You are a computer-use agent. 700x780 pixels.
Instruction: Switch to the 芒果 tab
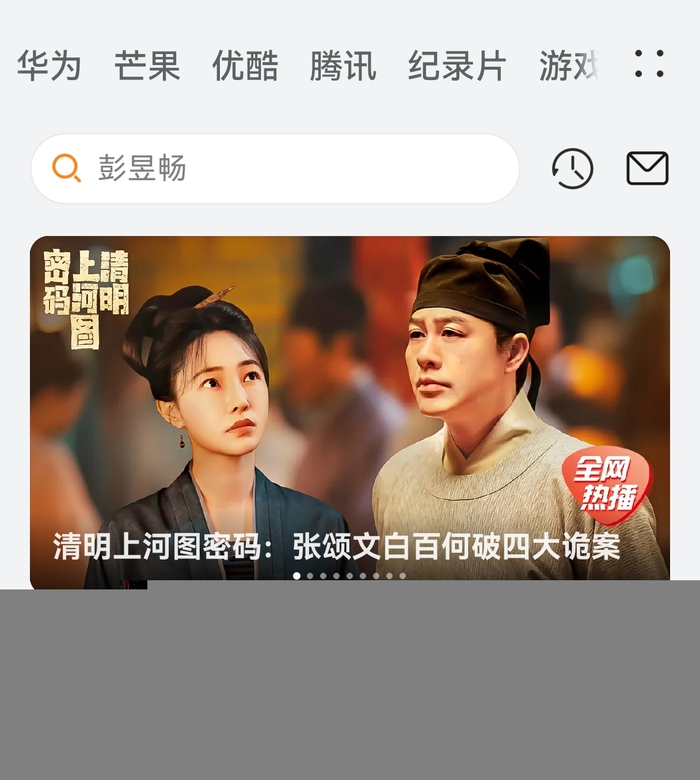tap(147, 66)
